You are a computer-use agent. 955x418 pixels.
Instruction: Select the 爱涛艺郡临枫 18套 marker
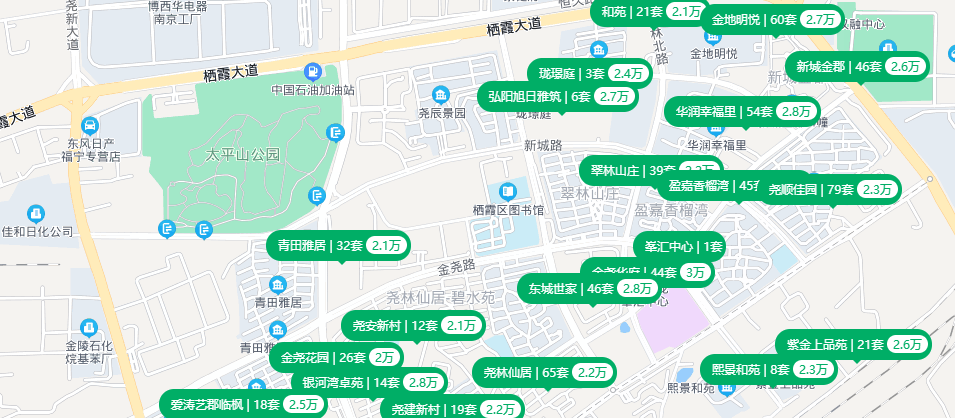(244, 404)
